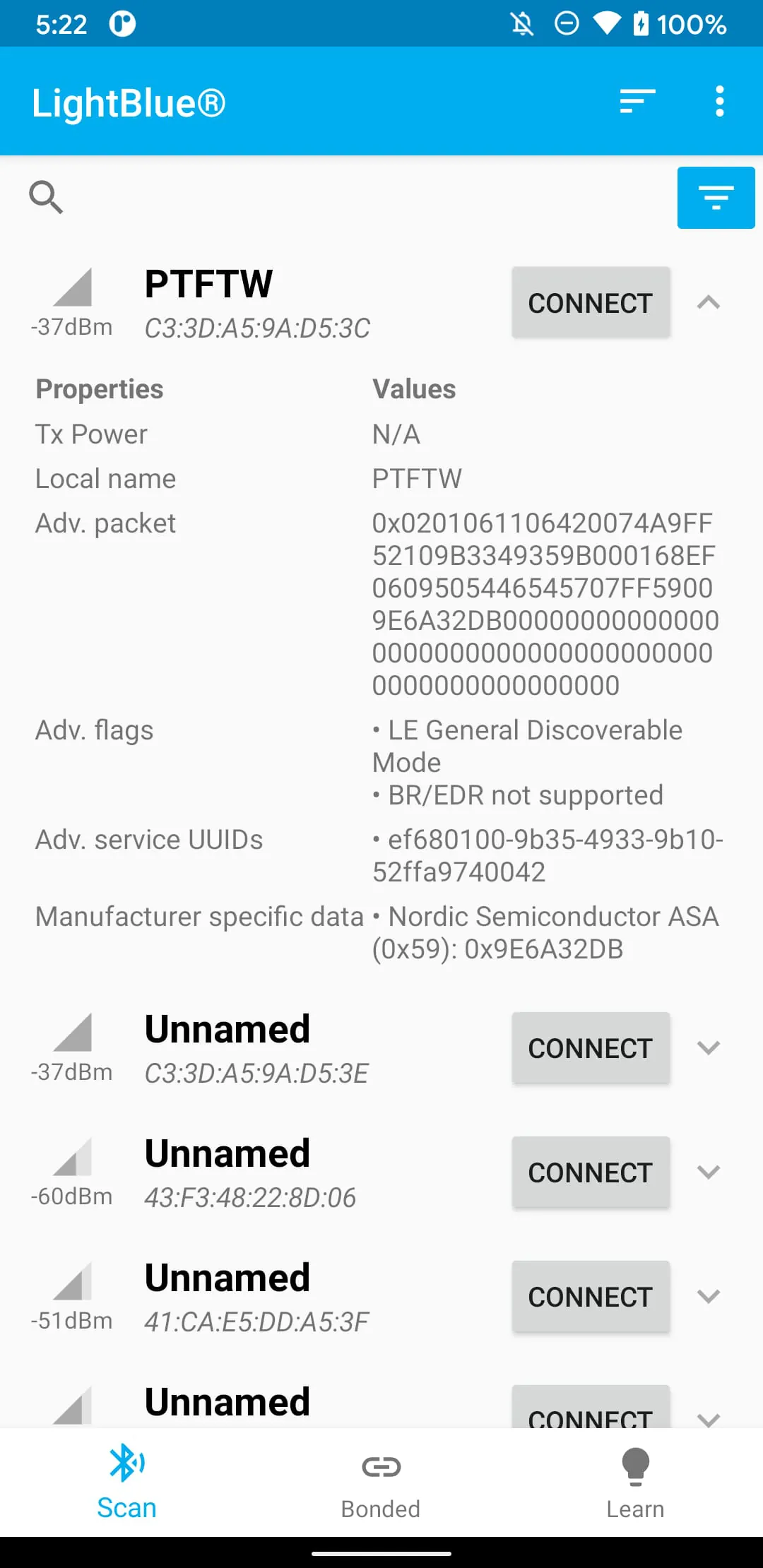Connect to Unnamed device 43:F3:48:22:8D:06
This screenshot has width=763, height=1568.
[x=591, y=1172]
